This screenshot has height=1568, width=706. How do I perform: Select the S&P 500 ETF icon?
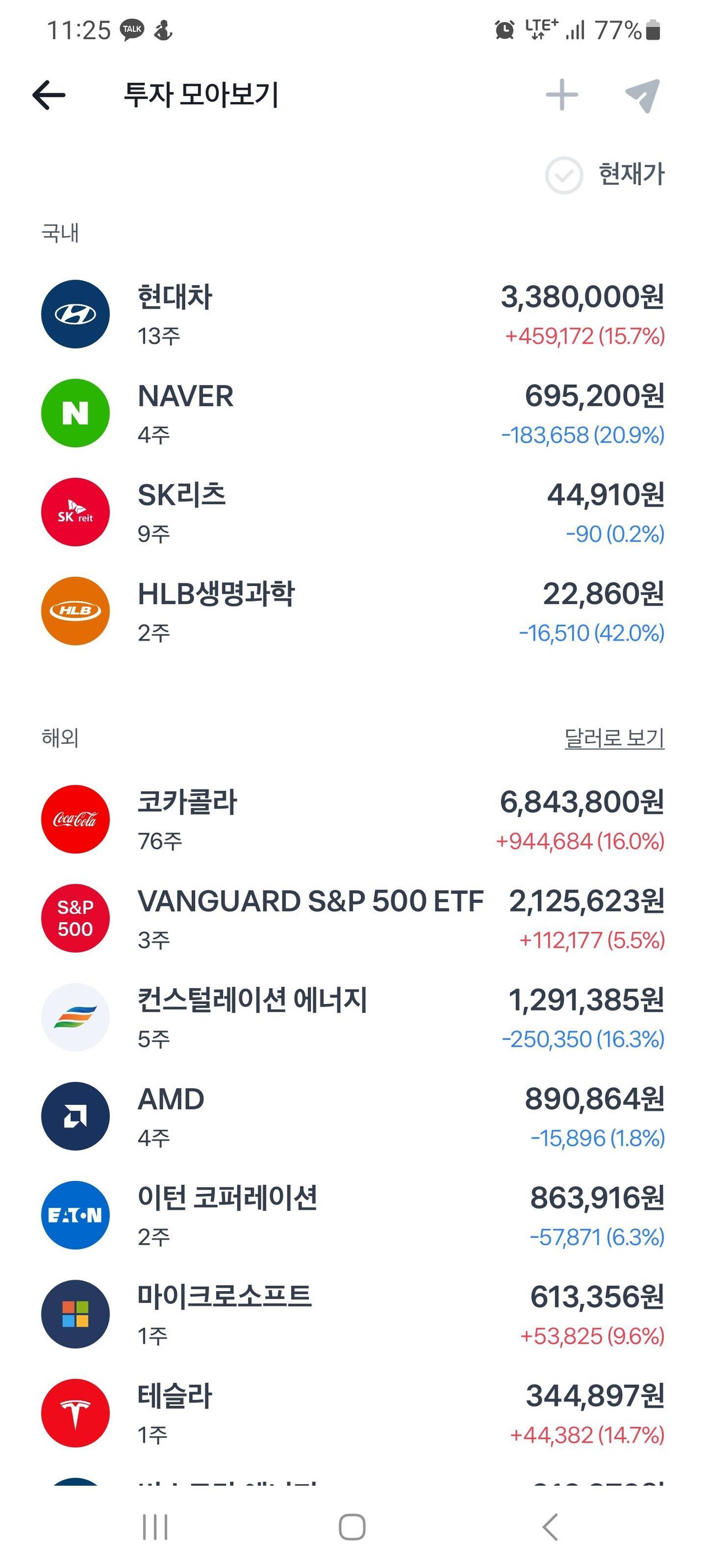point(75,918)
